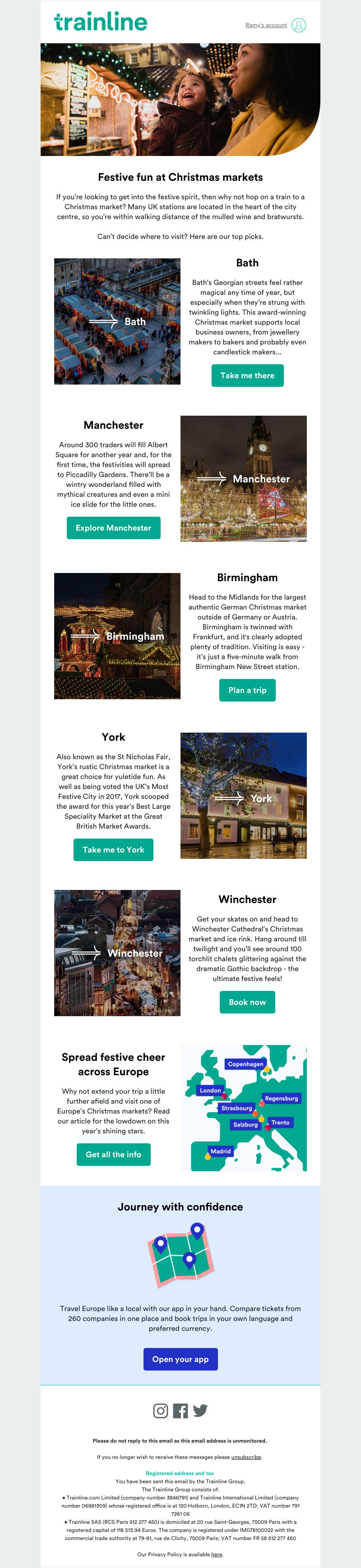Screen dimensions: 361x1568
Task: Open the York market image
Action: [x=244, y=796]
